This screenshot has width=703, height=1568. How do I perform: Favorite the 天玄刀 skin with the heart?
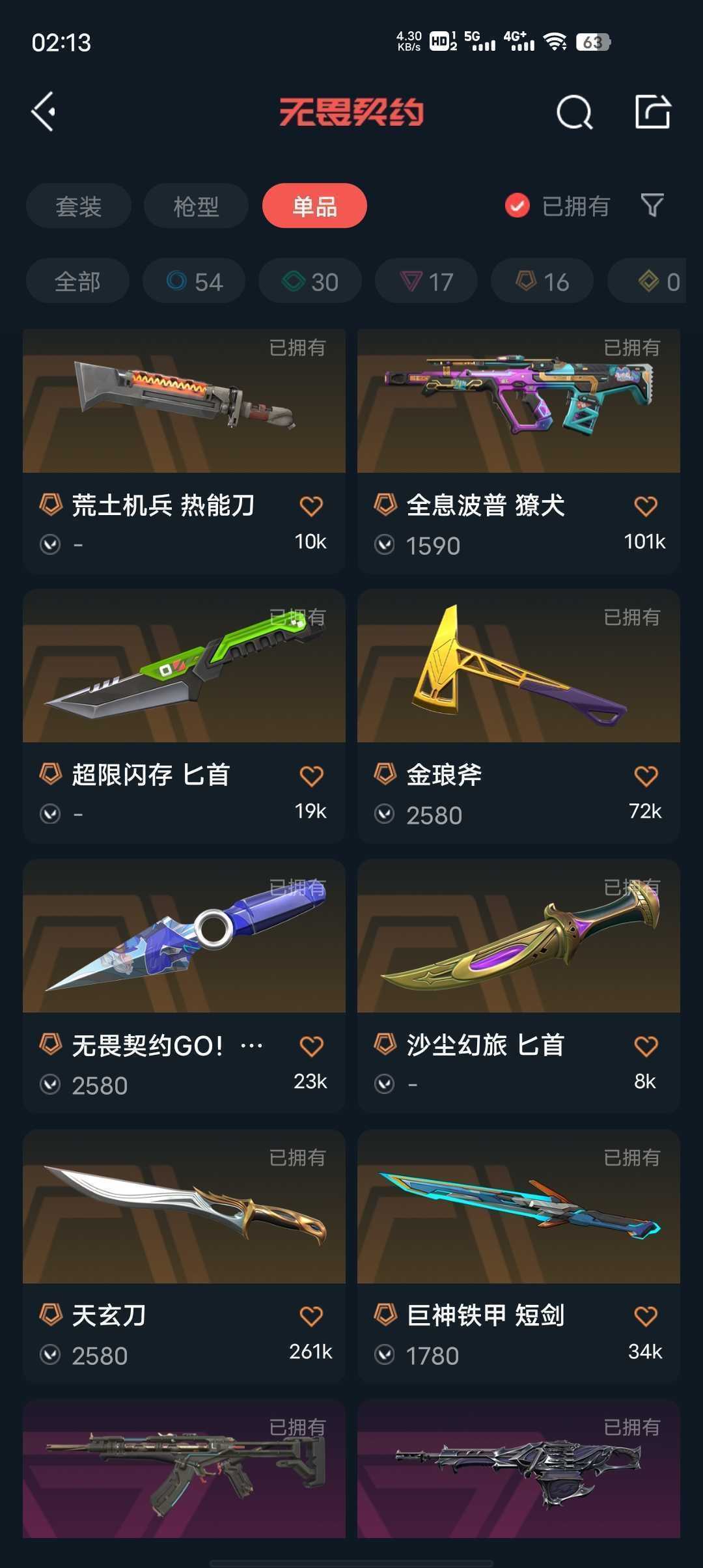[x=310, y=1315]
